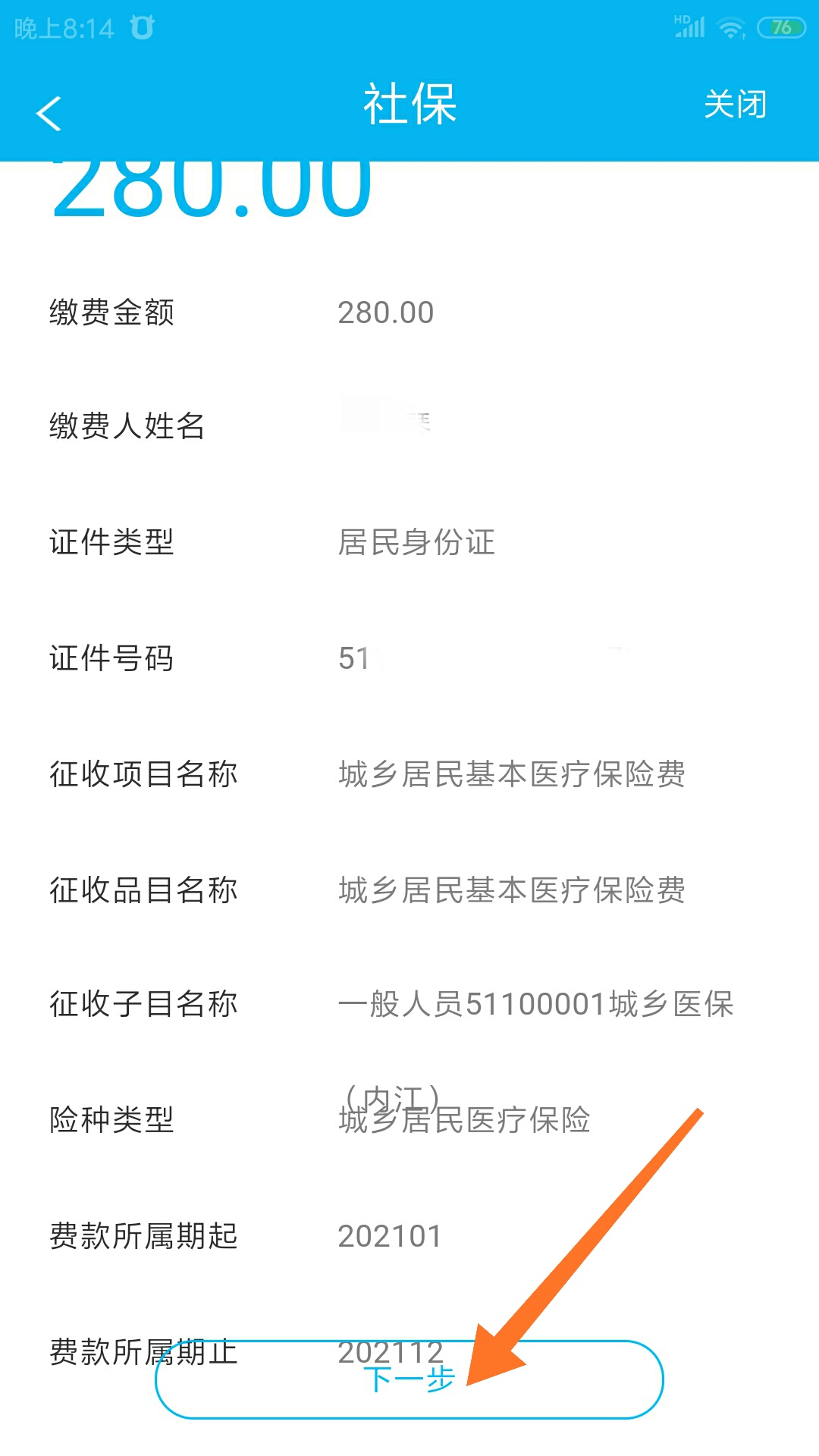This screenshot has height=1456, width=819.
Task: Tap the 费款所属期起 value 202101
Action: 389,1235
